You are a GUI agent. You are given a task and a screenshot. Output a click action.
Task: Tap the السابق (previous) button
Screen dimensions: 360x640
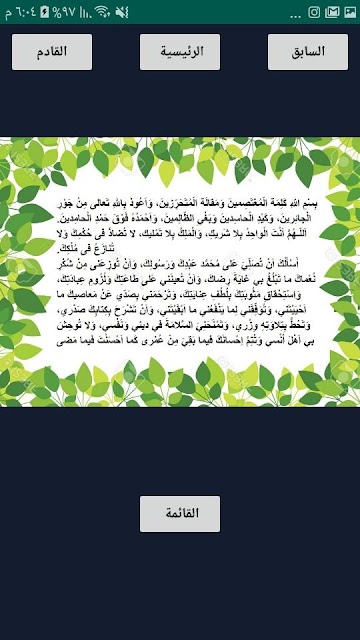coord(308,52)
